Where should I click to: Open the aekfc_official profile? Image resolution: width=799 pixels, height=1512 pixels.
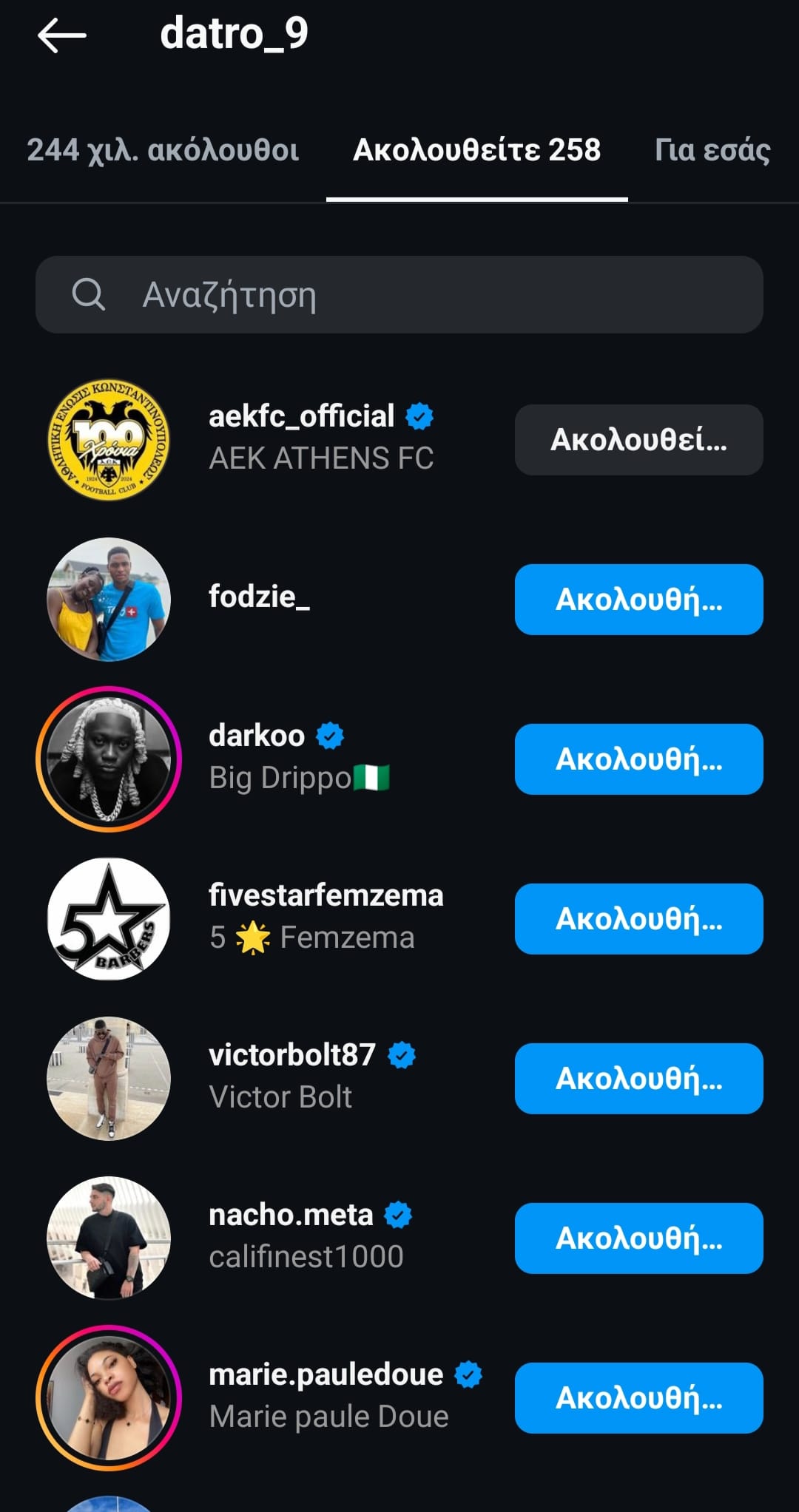coord(301,416)
